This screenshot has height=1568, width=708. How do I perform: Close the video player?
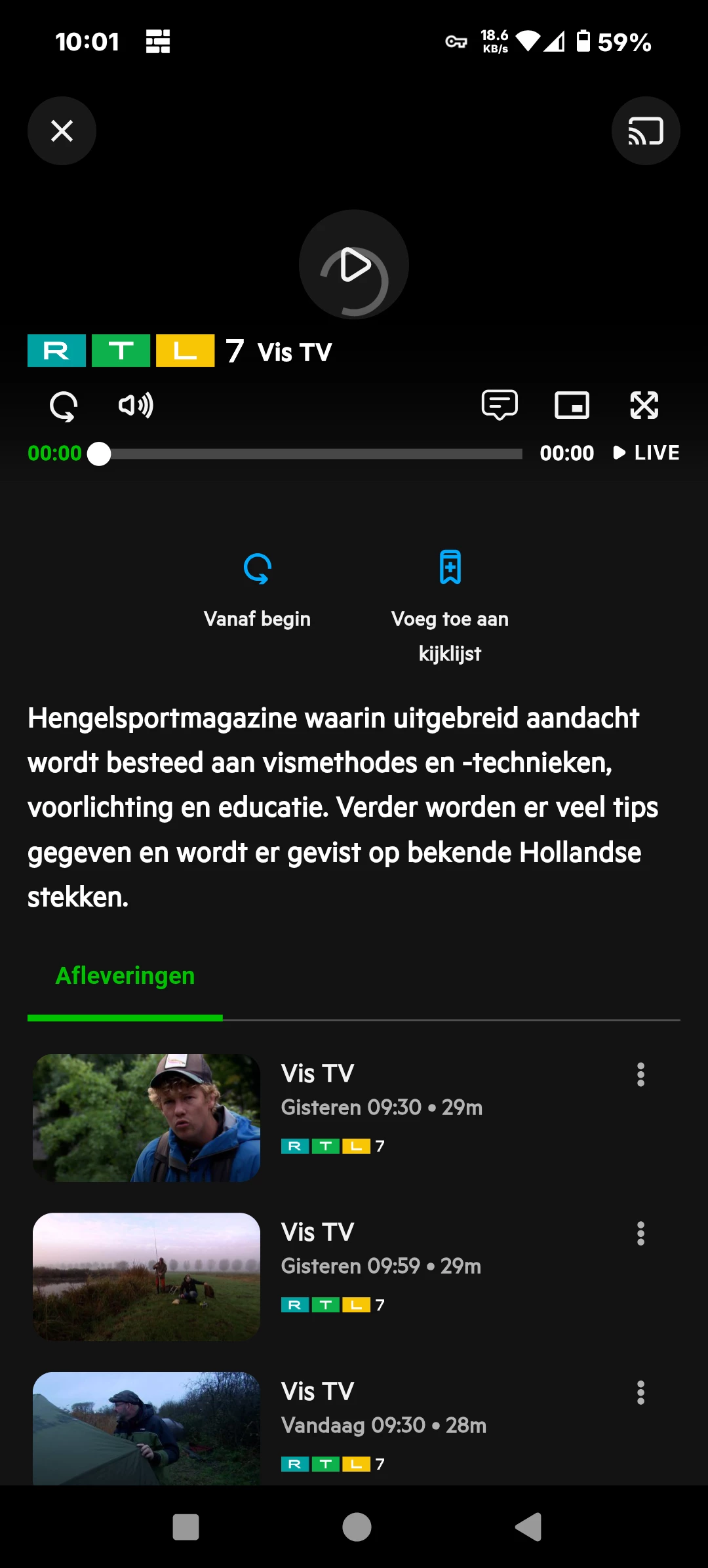62,131
